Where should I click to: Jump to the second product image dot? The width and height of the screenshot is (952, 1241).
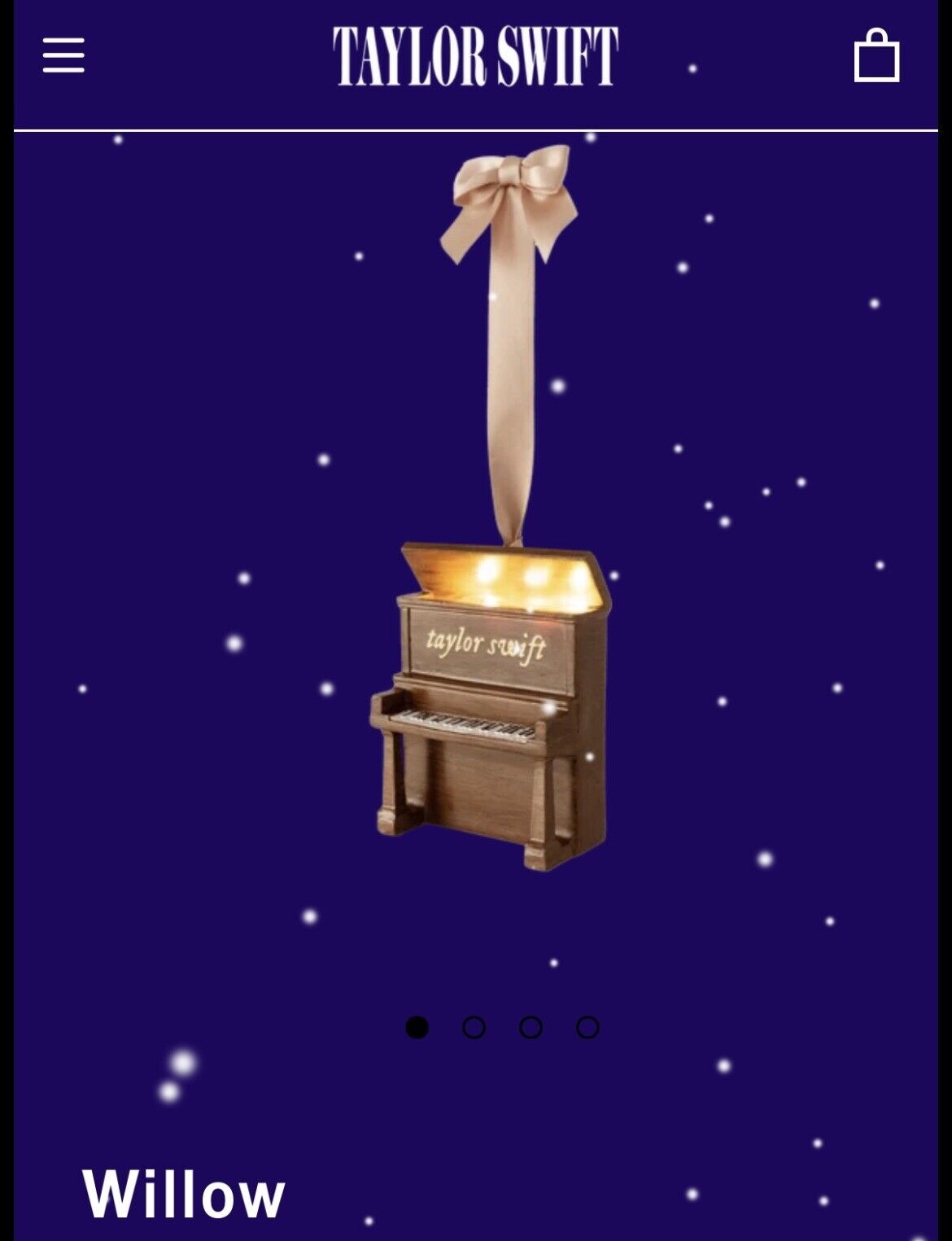(474, 1028)
